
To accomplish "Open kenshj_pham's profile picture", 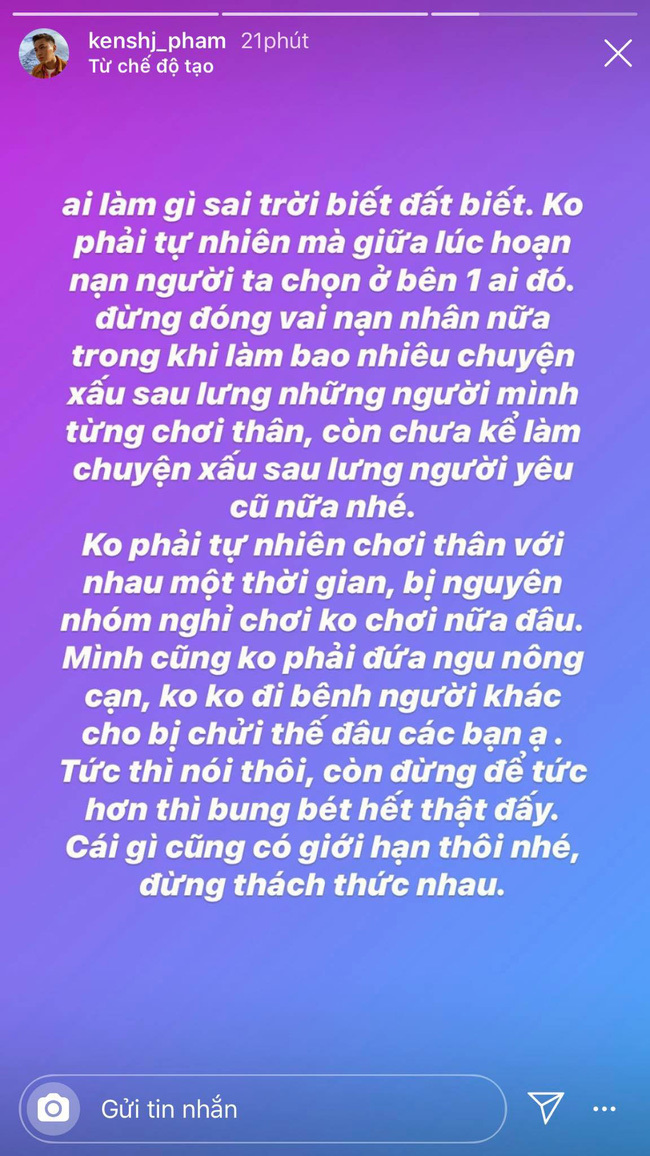I will (44, 53).
